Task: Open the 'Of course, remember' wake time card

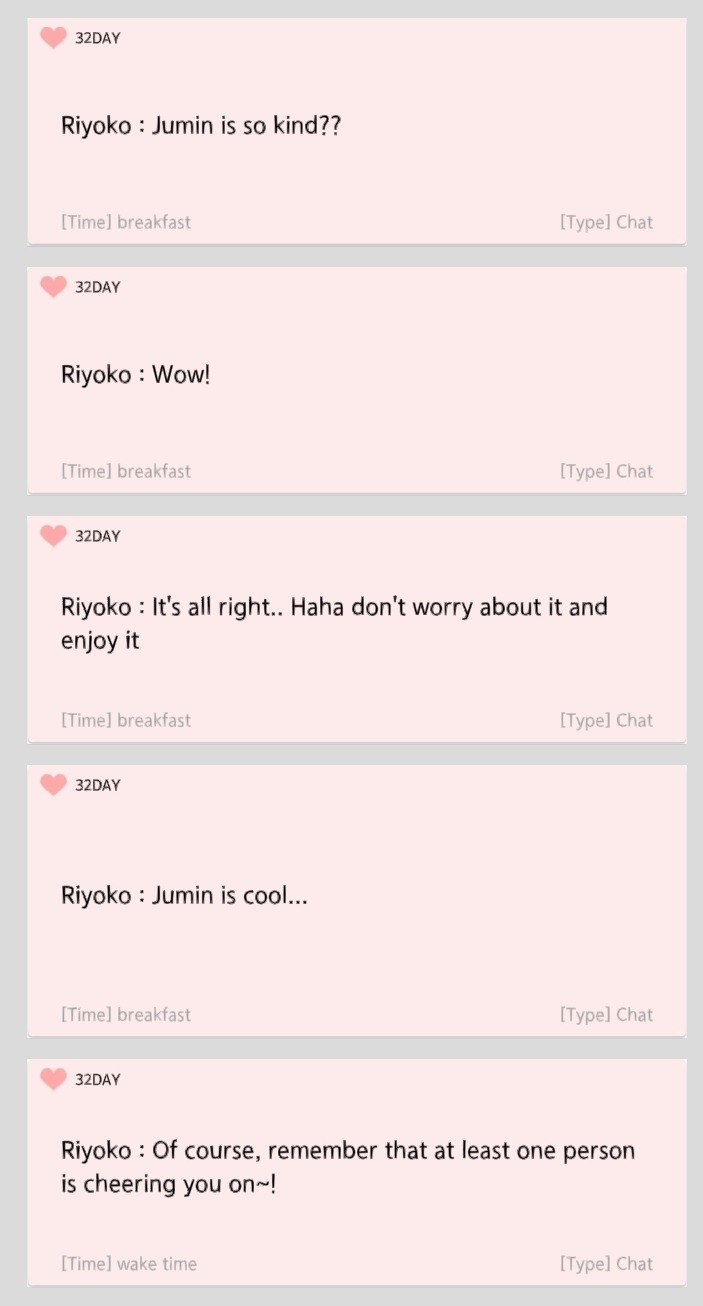Action: tap(356, 1167)
